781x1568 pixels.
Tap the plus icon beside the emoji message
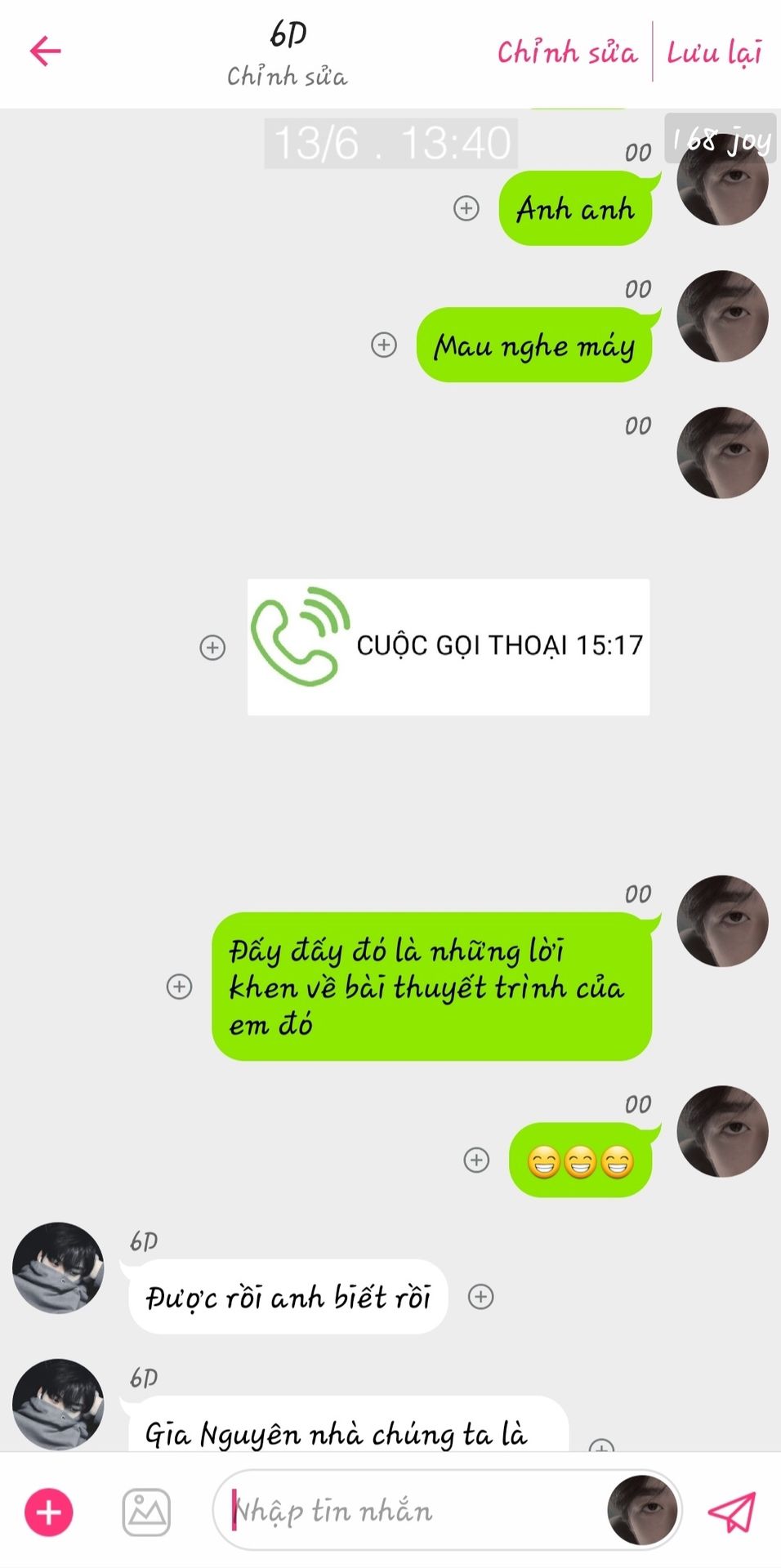click(x=476, y=1160)
